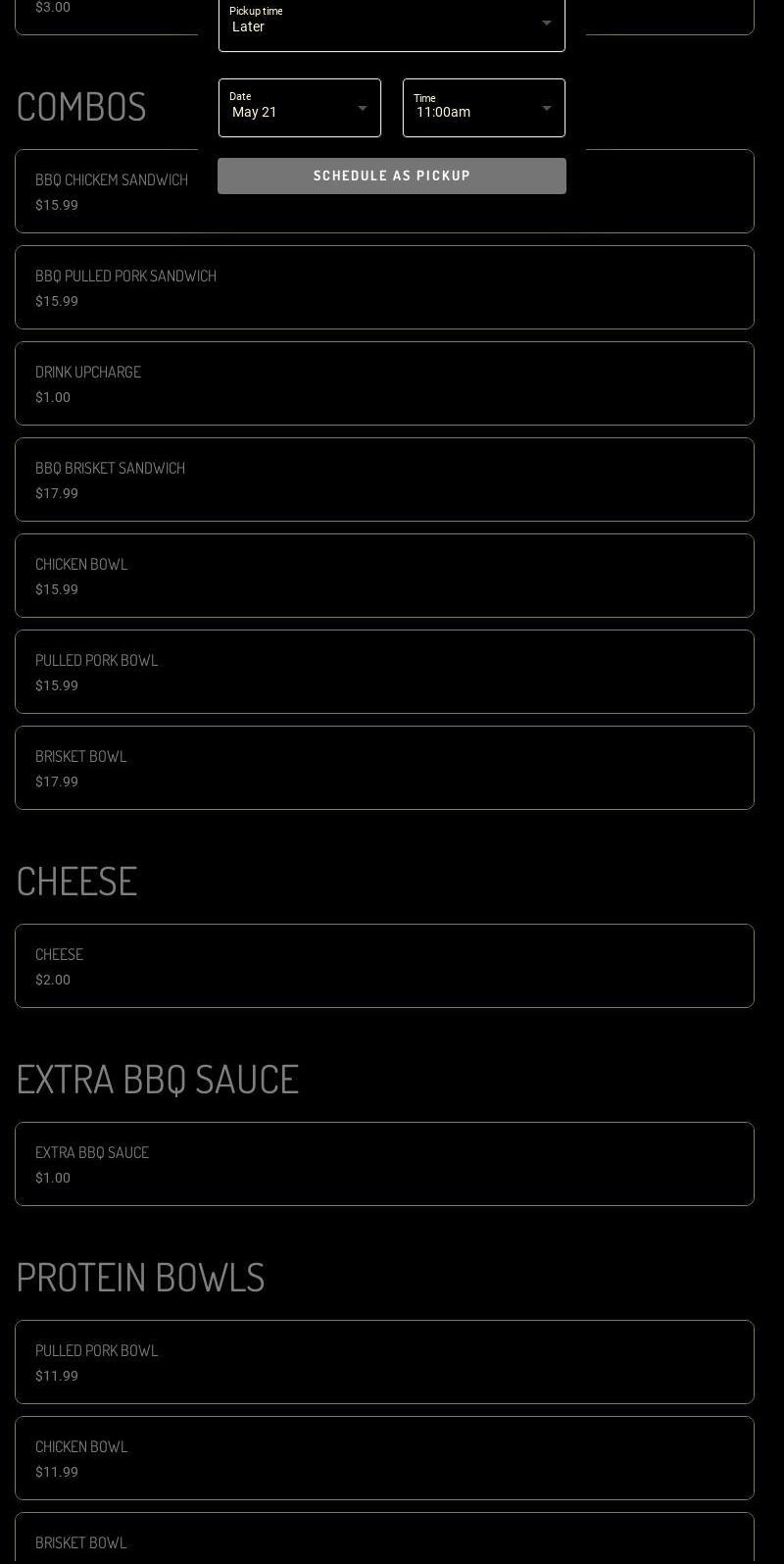The image size is (784, 1564).
Task: Open the BBQ Pulled Pork Sandwich combo
Action: [x=384, y=287]
